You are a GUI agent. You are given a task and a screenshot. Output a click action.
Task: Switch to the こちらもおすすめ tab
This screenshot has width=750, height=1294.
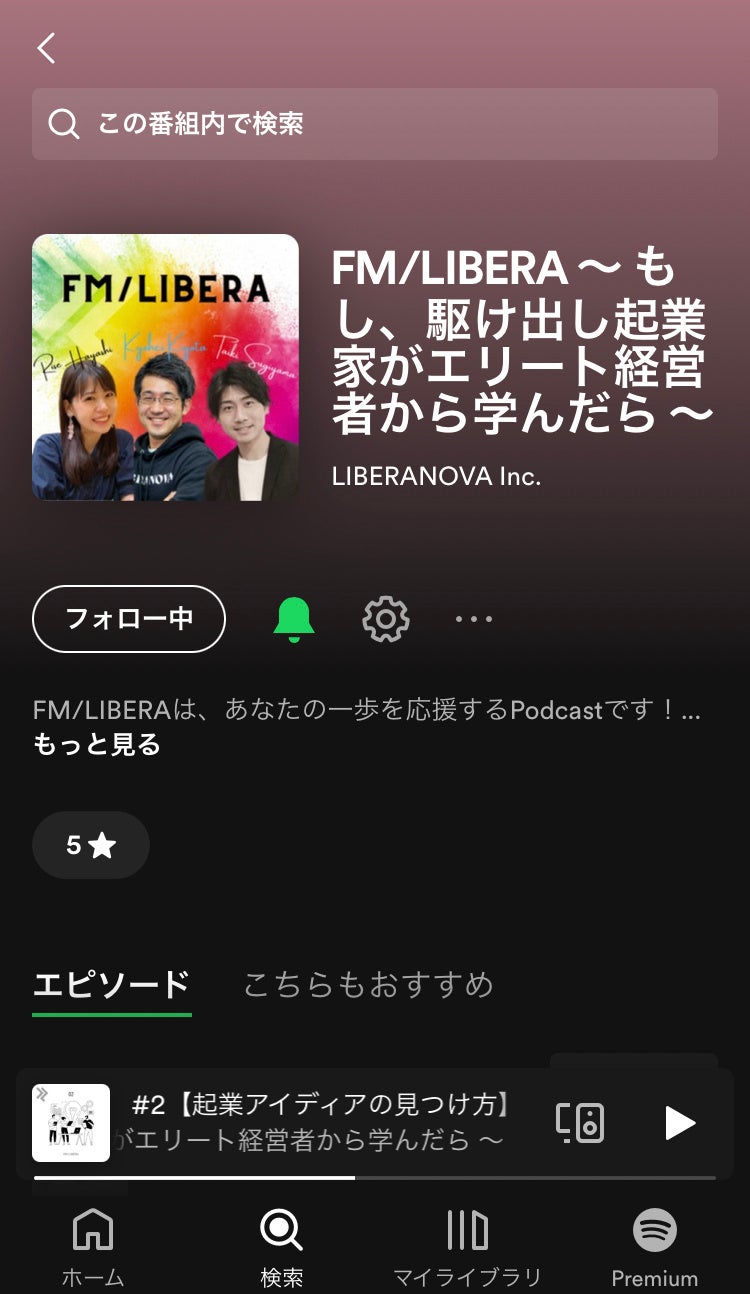tap(368, 985)
